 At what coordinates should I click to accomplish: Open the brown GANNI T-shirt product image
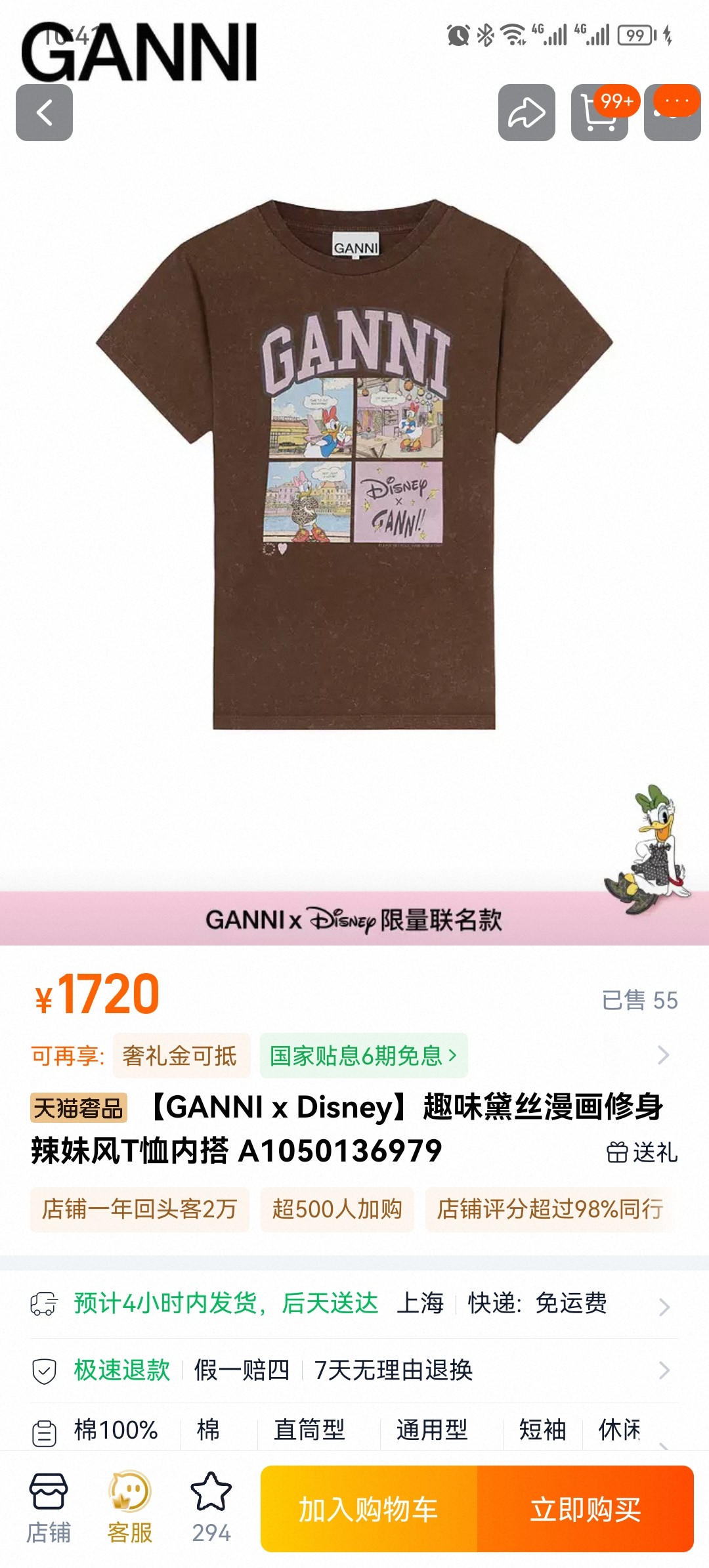pos(354,464)
